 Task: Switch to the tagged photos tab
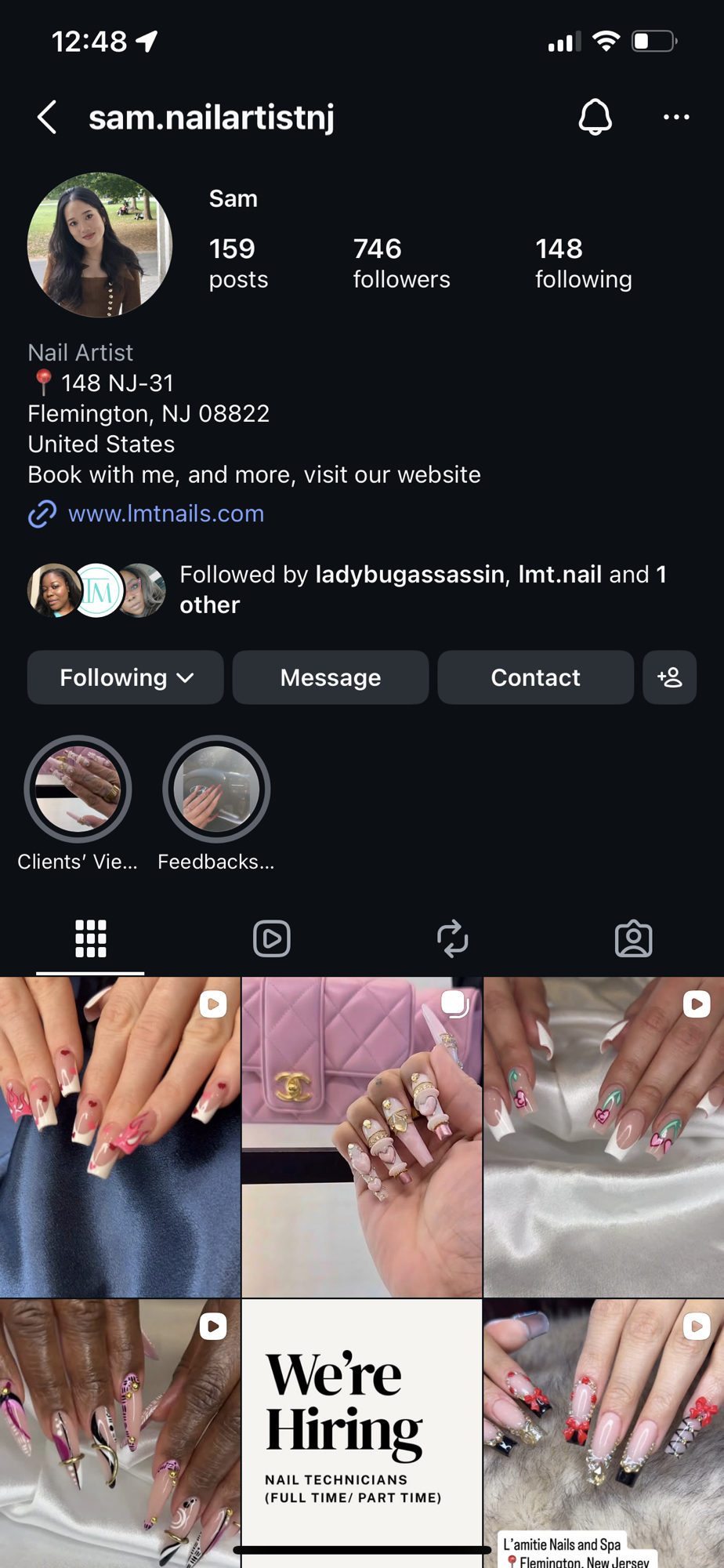click(633, 938)
